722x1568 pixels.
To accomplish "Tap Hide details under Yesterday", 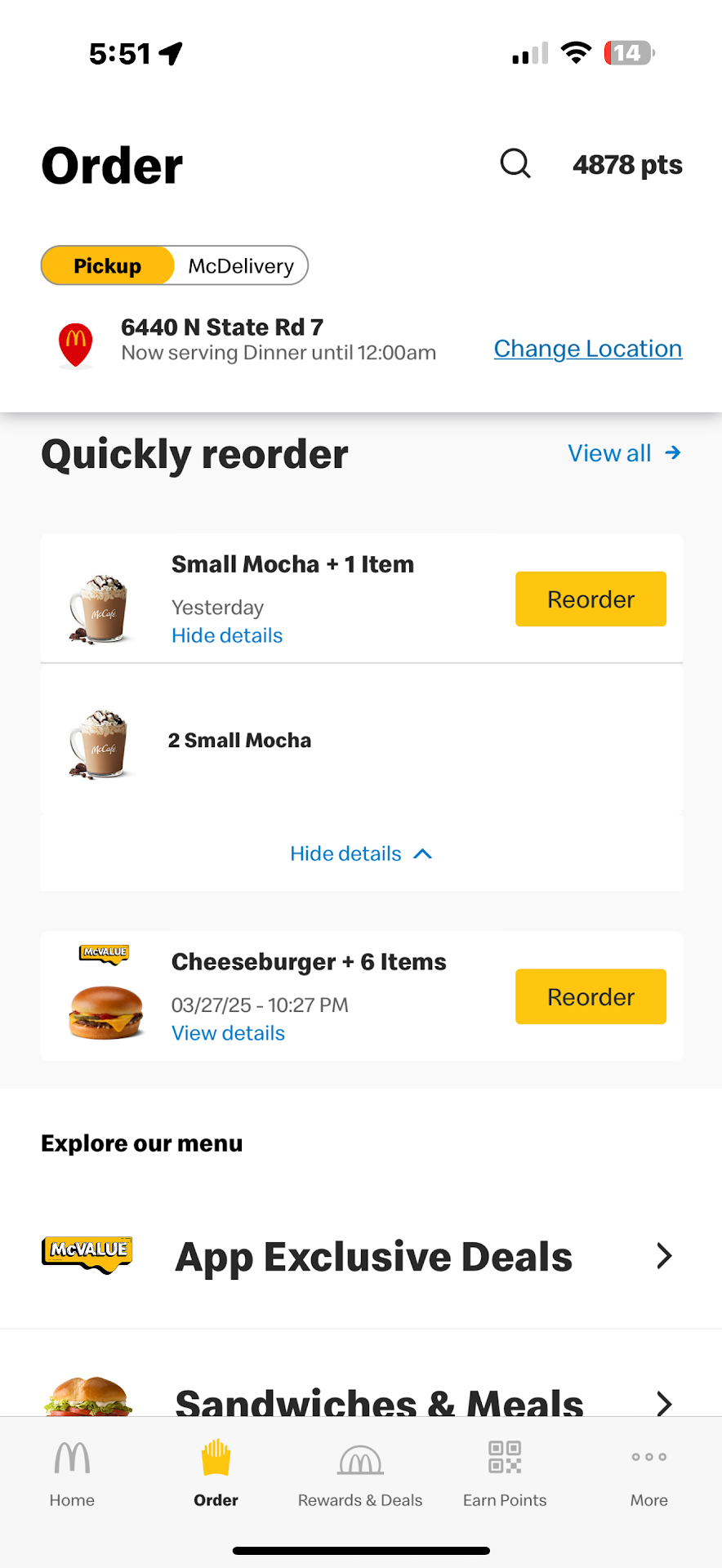I will [227, 635].
